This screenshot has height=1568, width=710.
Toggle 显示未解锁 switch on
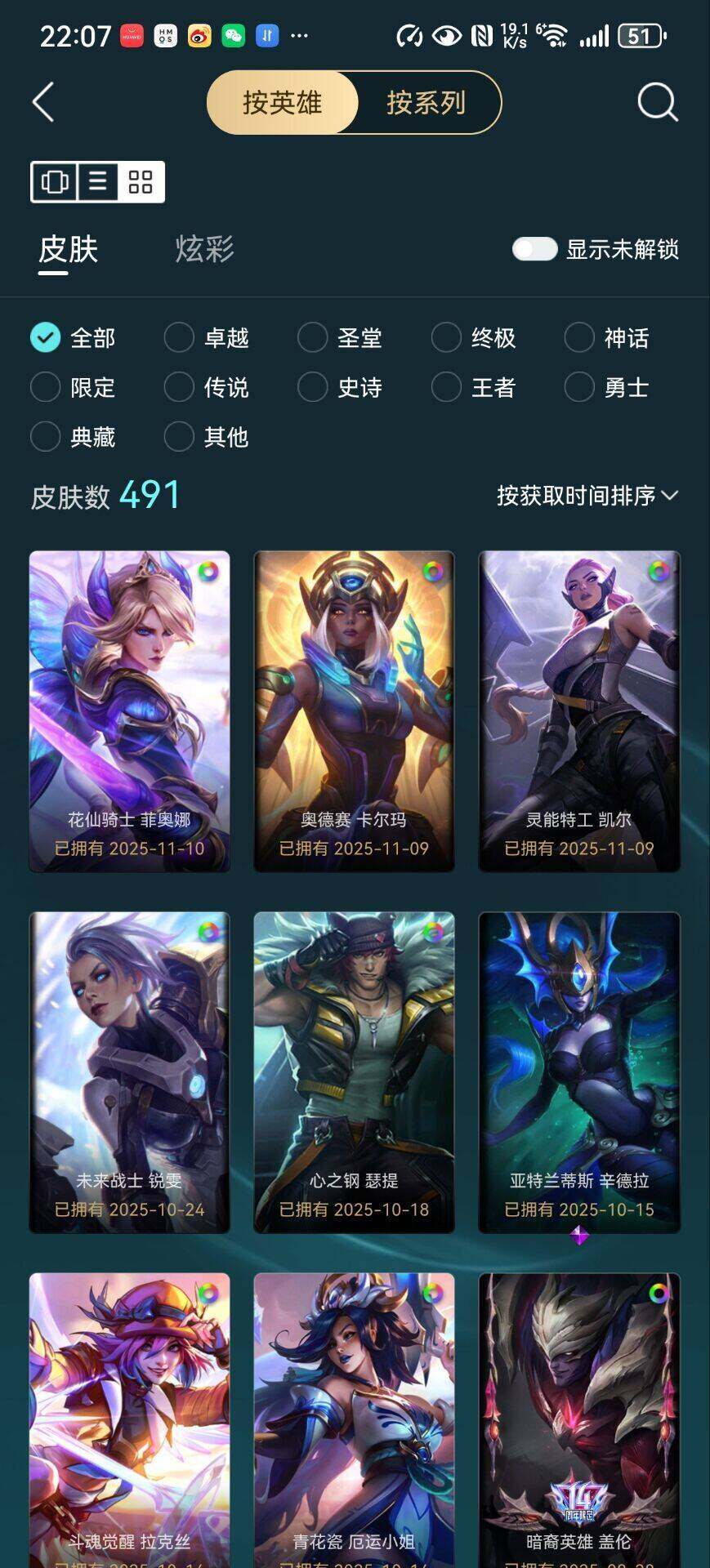click(x=534, y=249)
